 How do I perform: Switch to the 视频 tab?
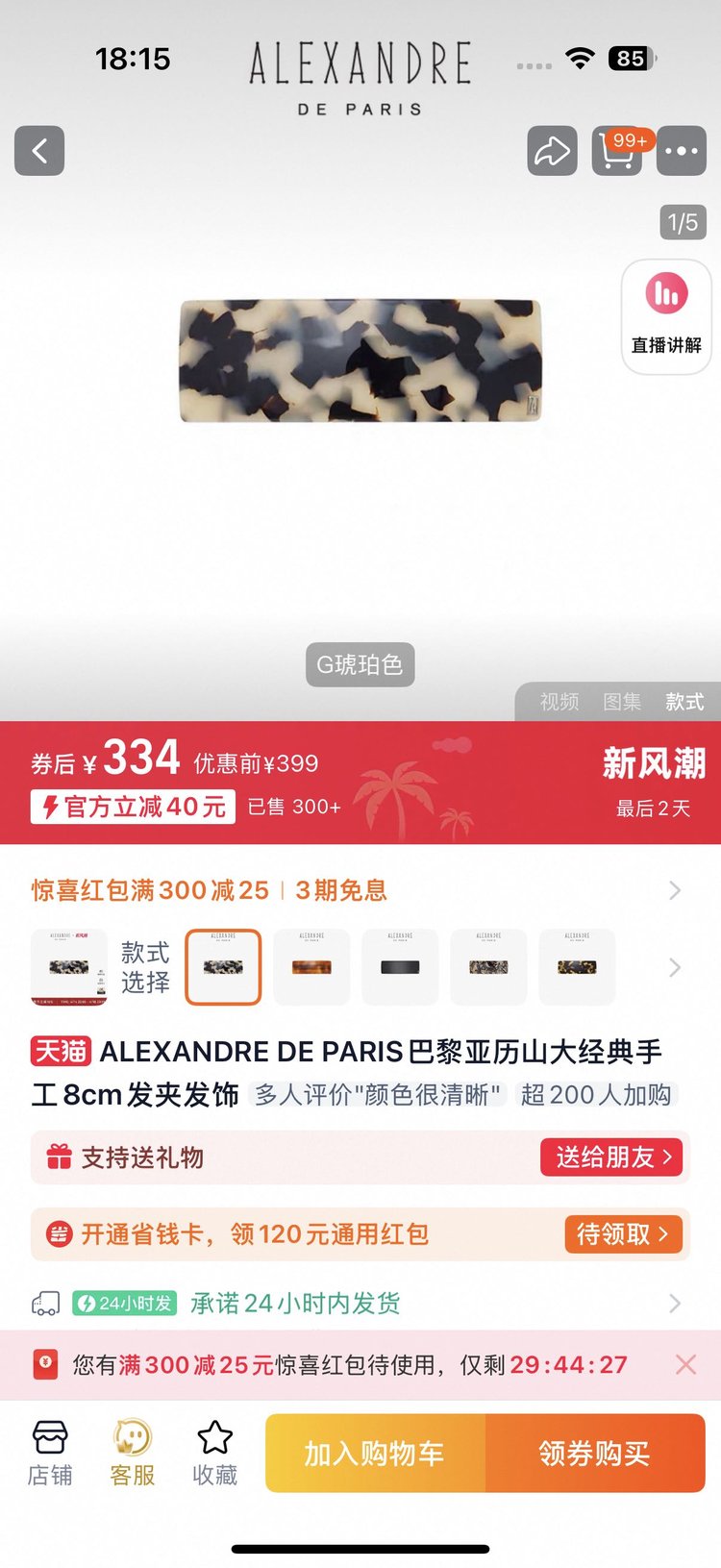(559, 702)
